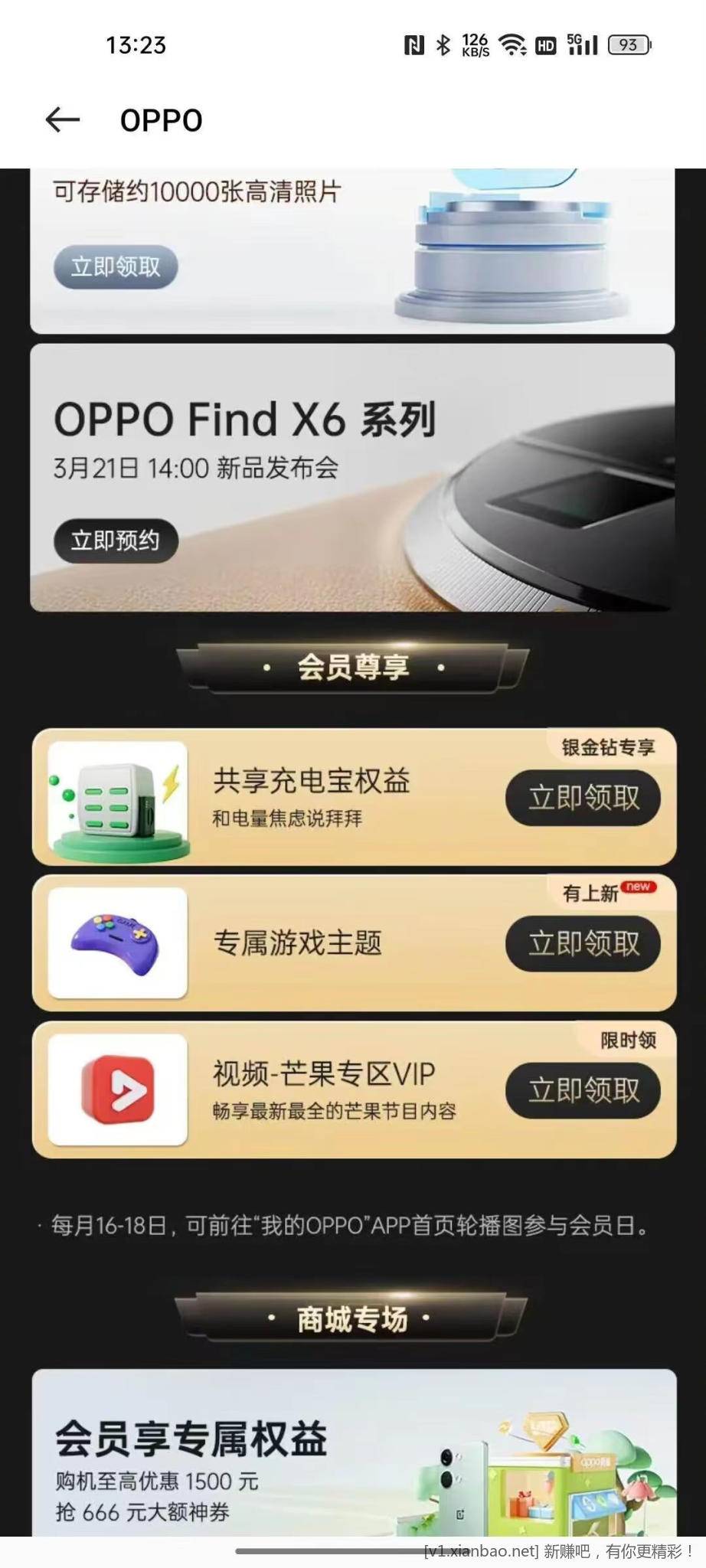Claim the 视频-芒果专区VIP benefit
706x1568 pixels.
(x=583, y=1090)
